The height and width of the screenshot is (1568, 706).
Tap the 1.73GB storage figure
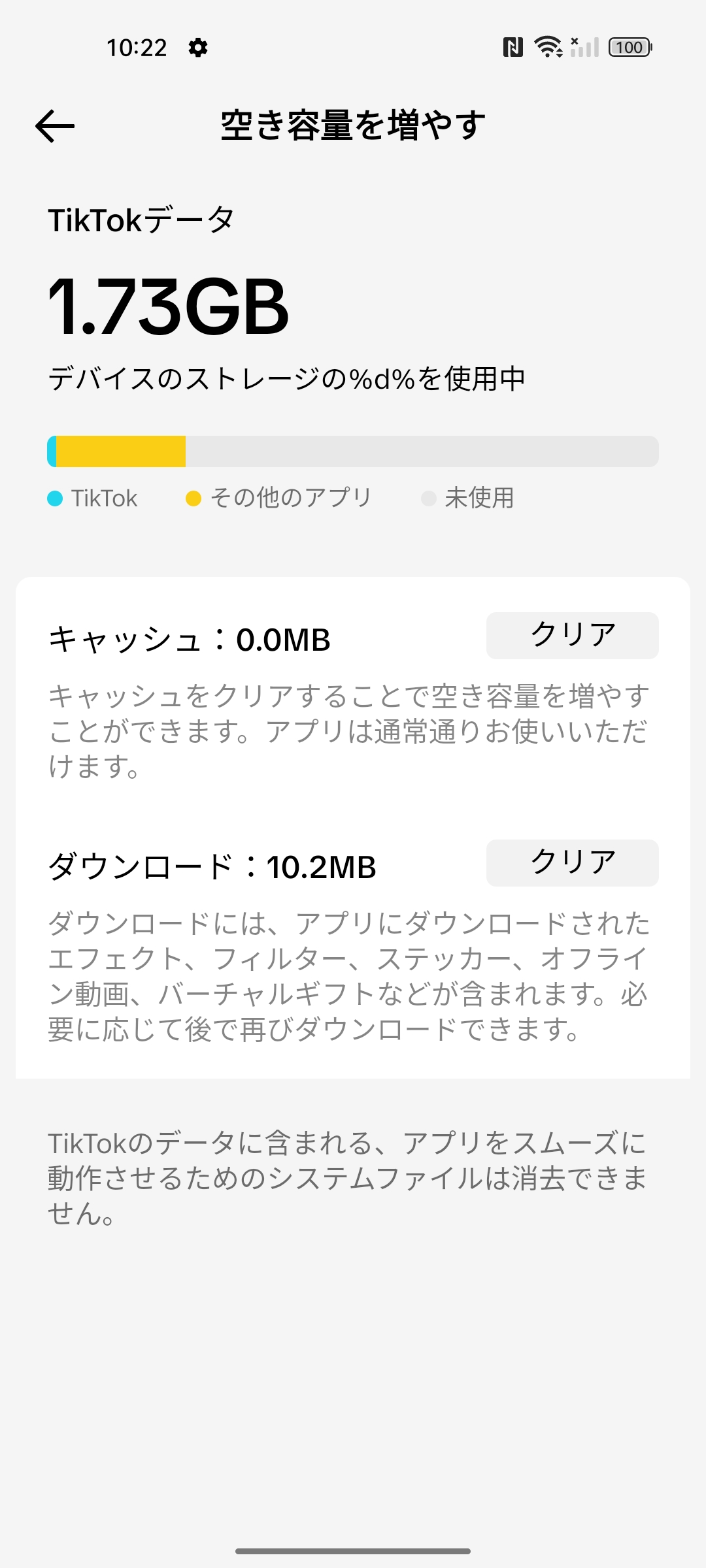point(167,307)
